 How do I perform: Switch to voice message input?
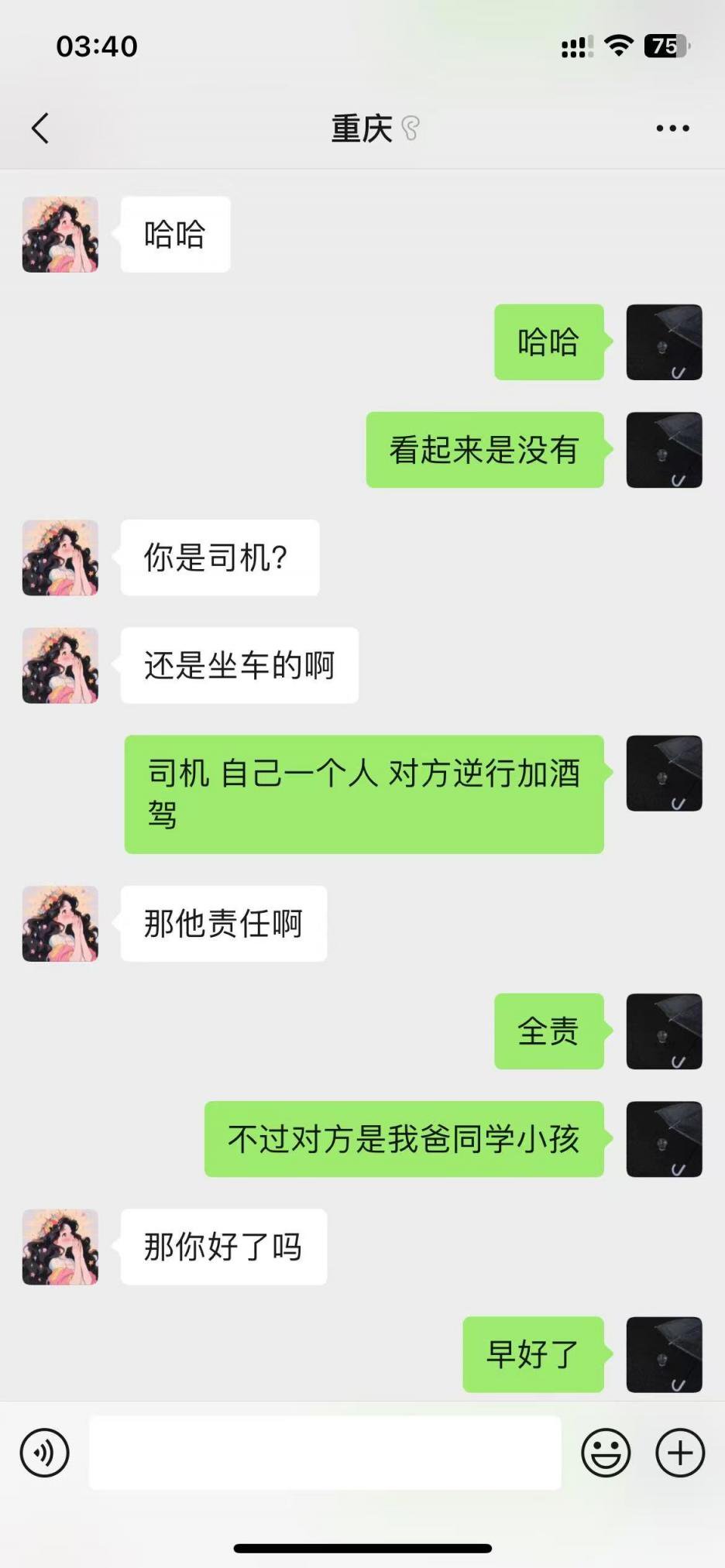(45, 1453)
